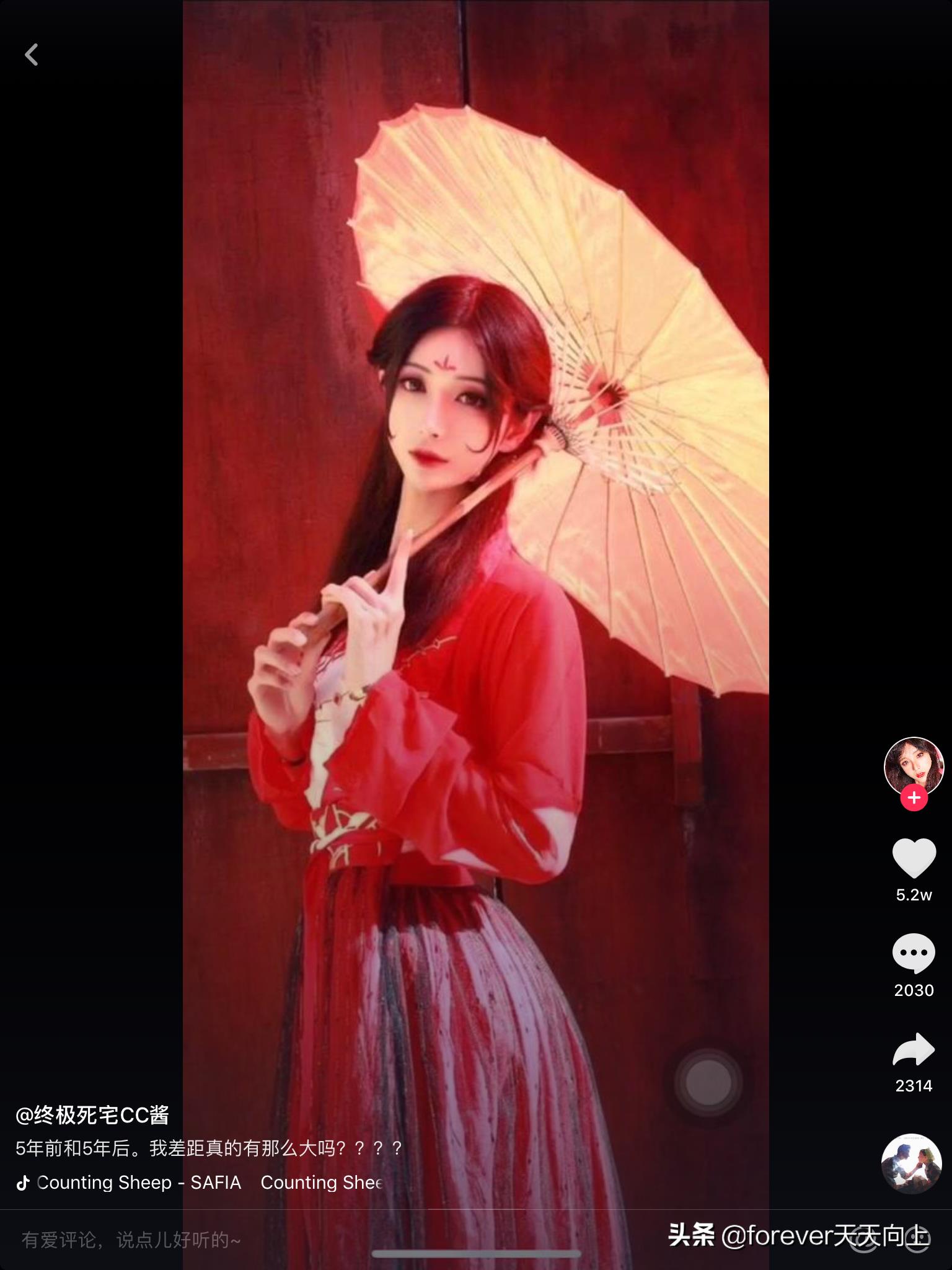The height and width of the screenshot is (1270, 952).
Task: Open the creator's profile avatar
Action: (914, 765)
